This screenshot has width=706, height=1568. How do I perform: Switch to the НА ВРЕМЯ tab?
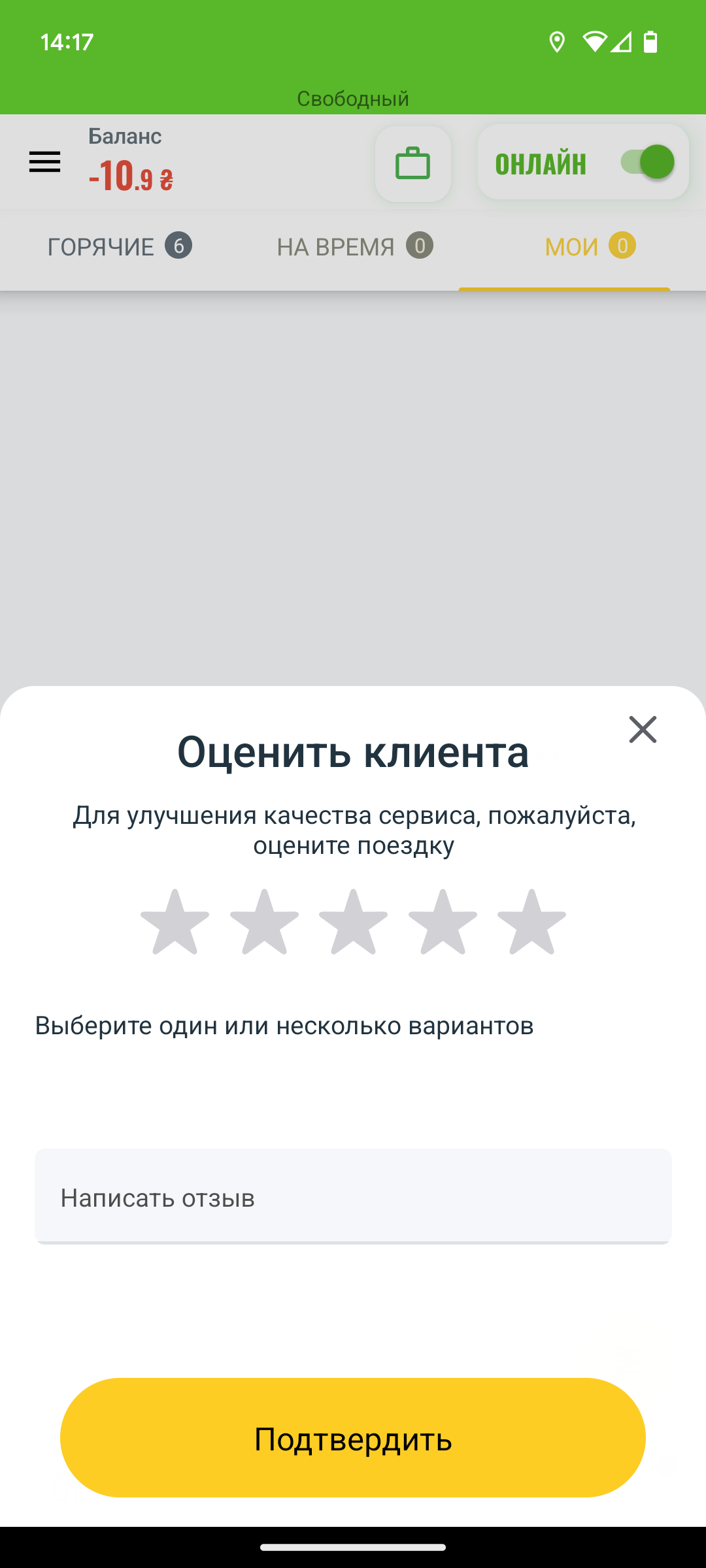354,247
